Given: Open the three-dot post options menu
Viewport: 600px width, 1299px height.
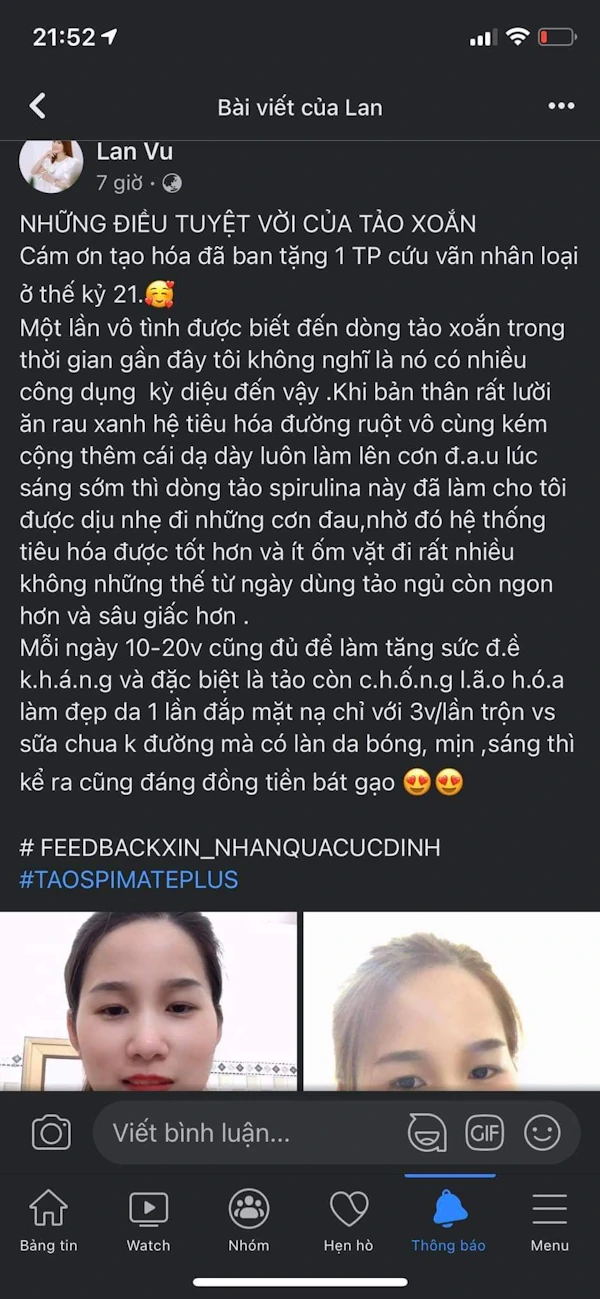Looking at the screenshot, I should coord(561,106).
